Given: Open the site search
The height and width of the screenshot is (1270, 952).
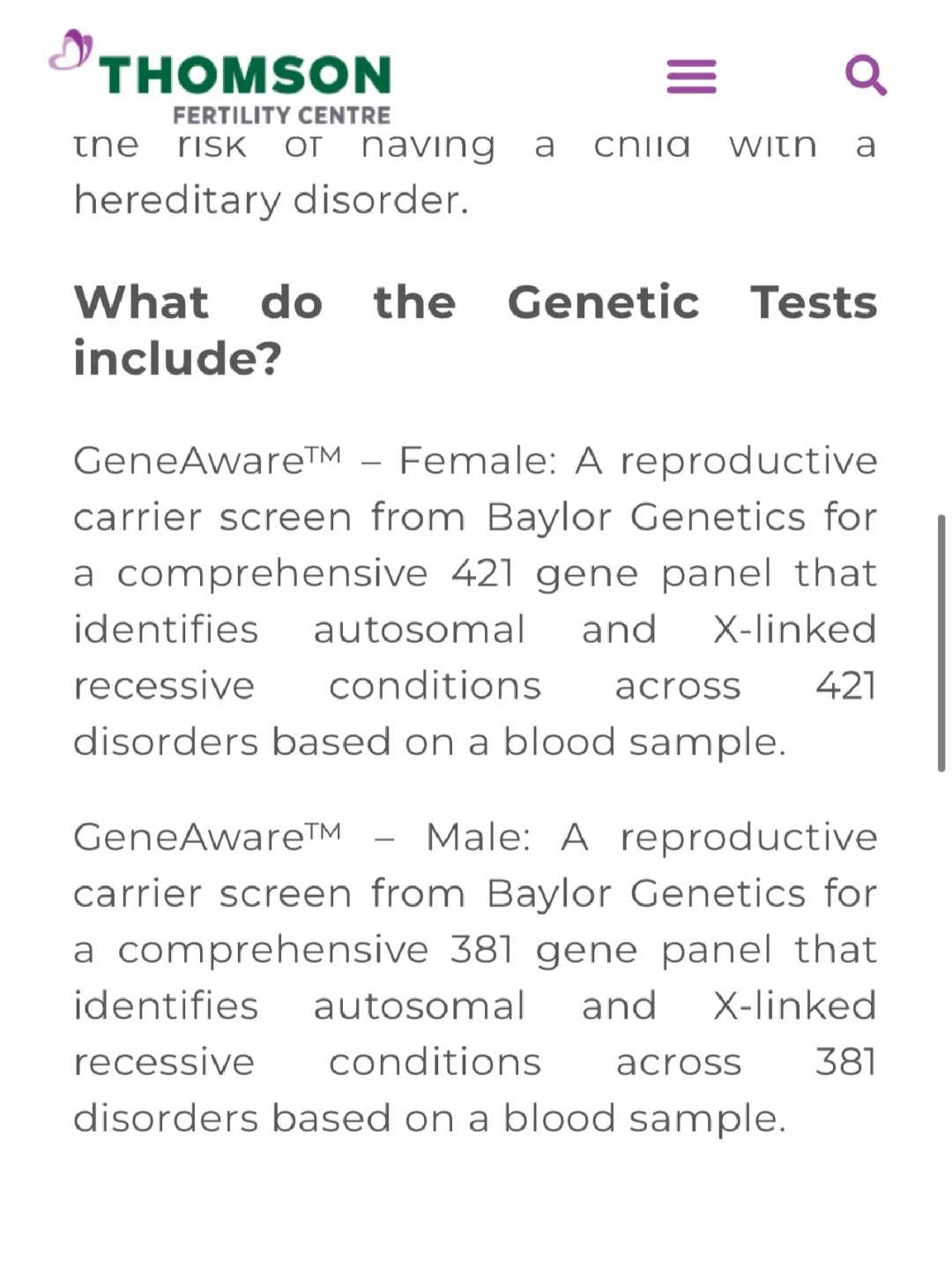Looking at the screenshot, I should (x=865, y=76).
